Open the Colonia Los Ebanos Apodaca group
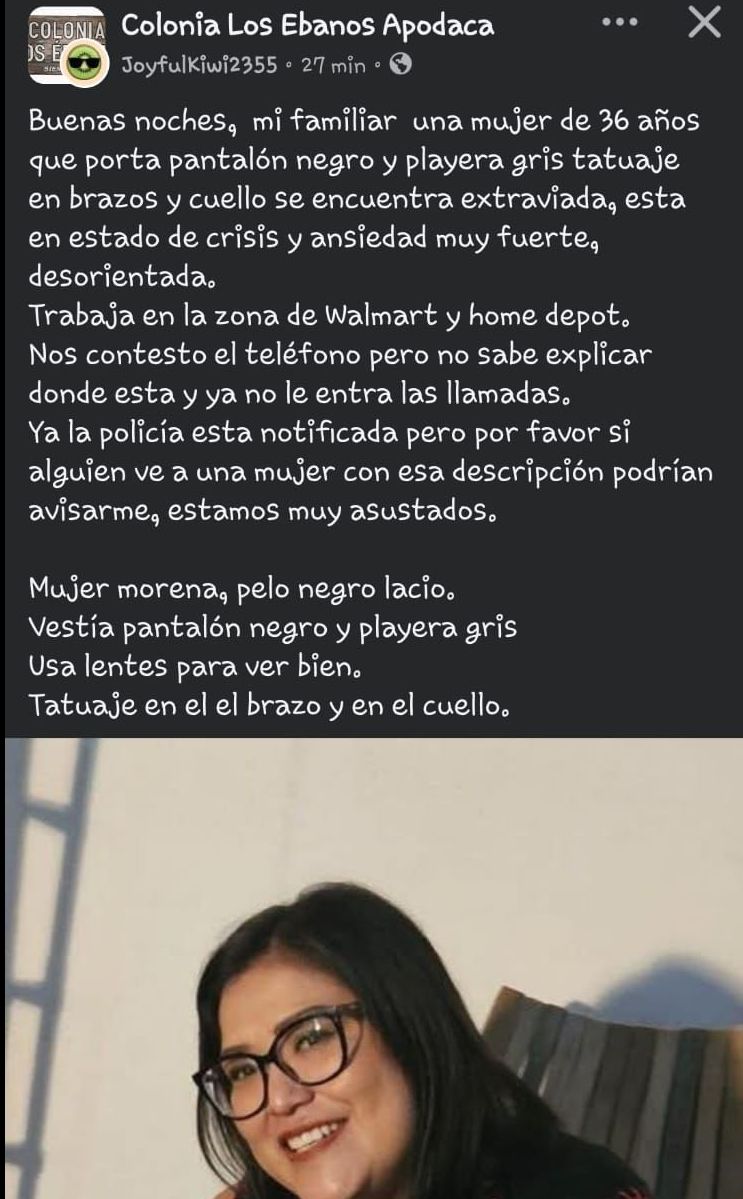Image resolution: width=743 pixels, height=1199 pixels. pyautogui.click(x=307, y=26)
